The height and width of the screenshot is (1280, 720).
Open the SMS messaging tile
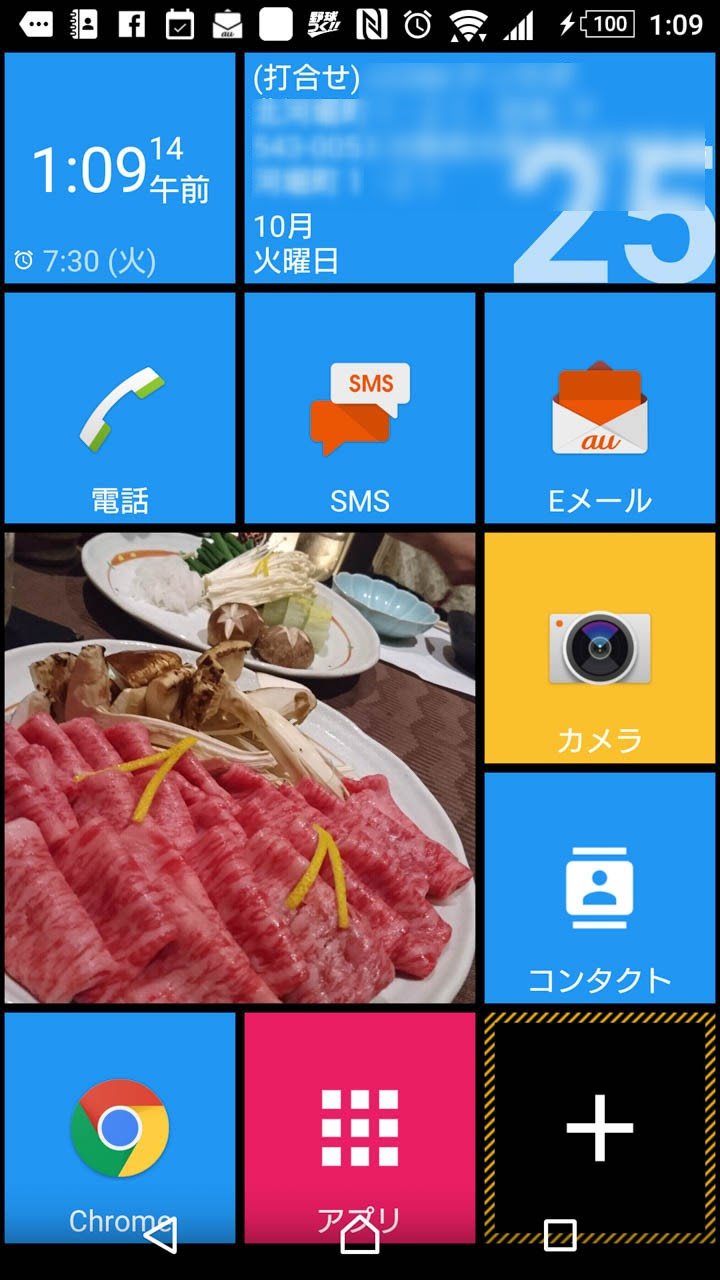click(x=360, y=408)
